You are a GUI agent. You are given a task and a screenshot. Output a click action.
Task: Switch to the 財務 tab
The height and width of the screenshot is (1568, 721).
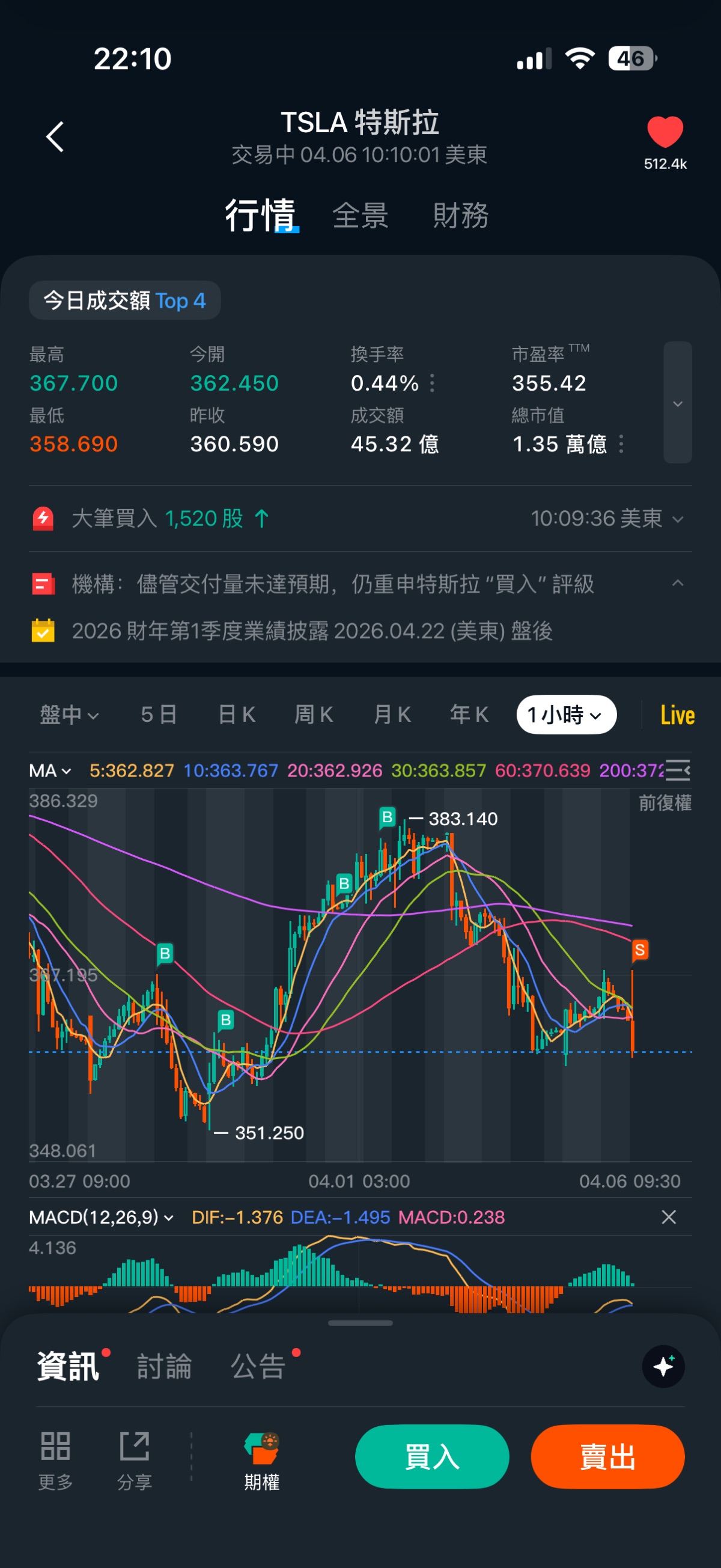coord(461,216)
